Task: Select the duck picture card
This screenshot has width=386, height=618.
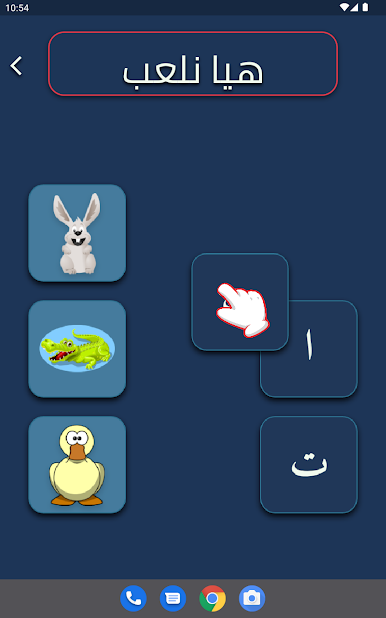Action: [77, 465]
